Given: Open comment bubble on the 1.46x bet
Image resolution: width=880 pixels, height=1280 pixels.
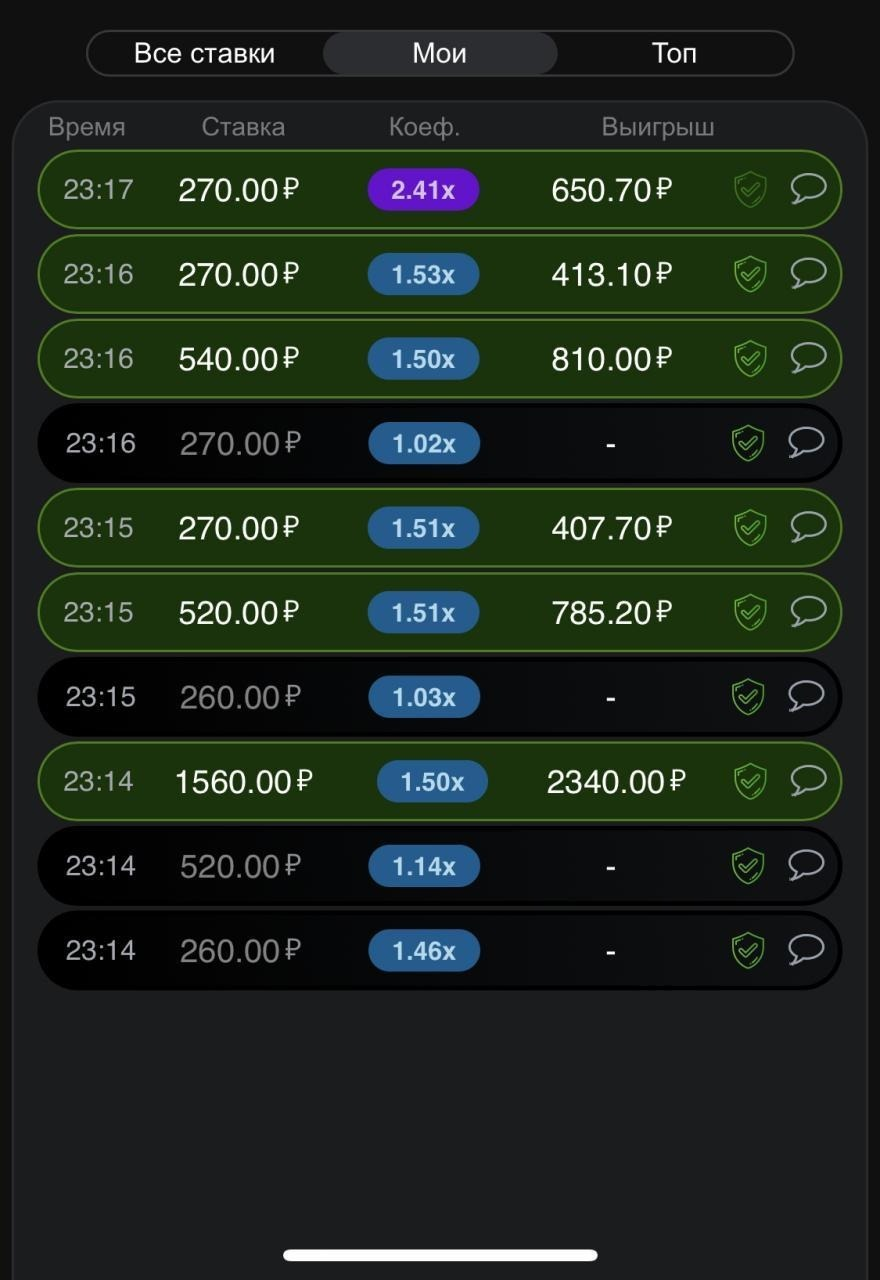Looking at the screenshot, I should click(x=806, y=949).
